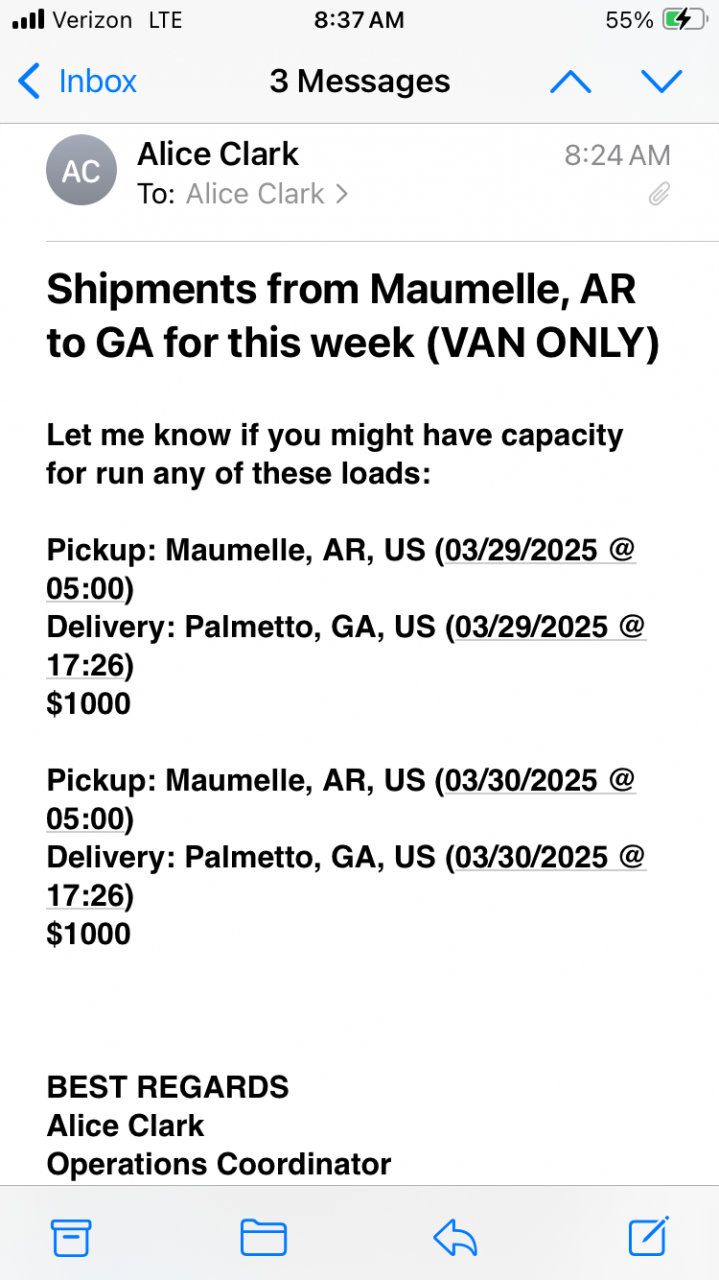Reply to Alice Clark's email

click(x=455, y=1238)
